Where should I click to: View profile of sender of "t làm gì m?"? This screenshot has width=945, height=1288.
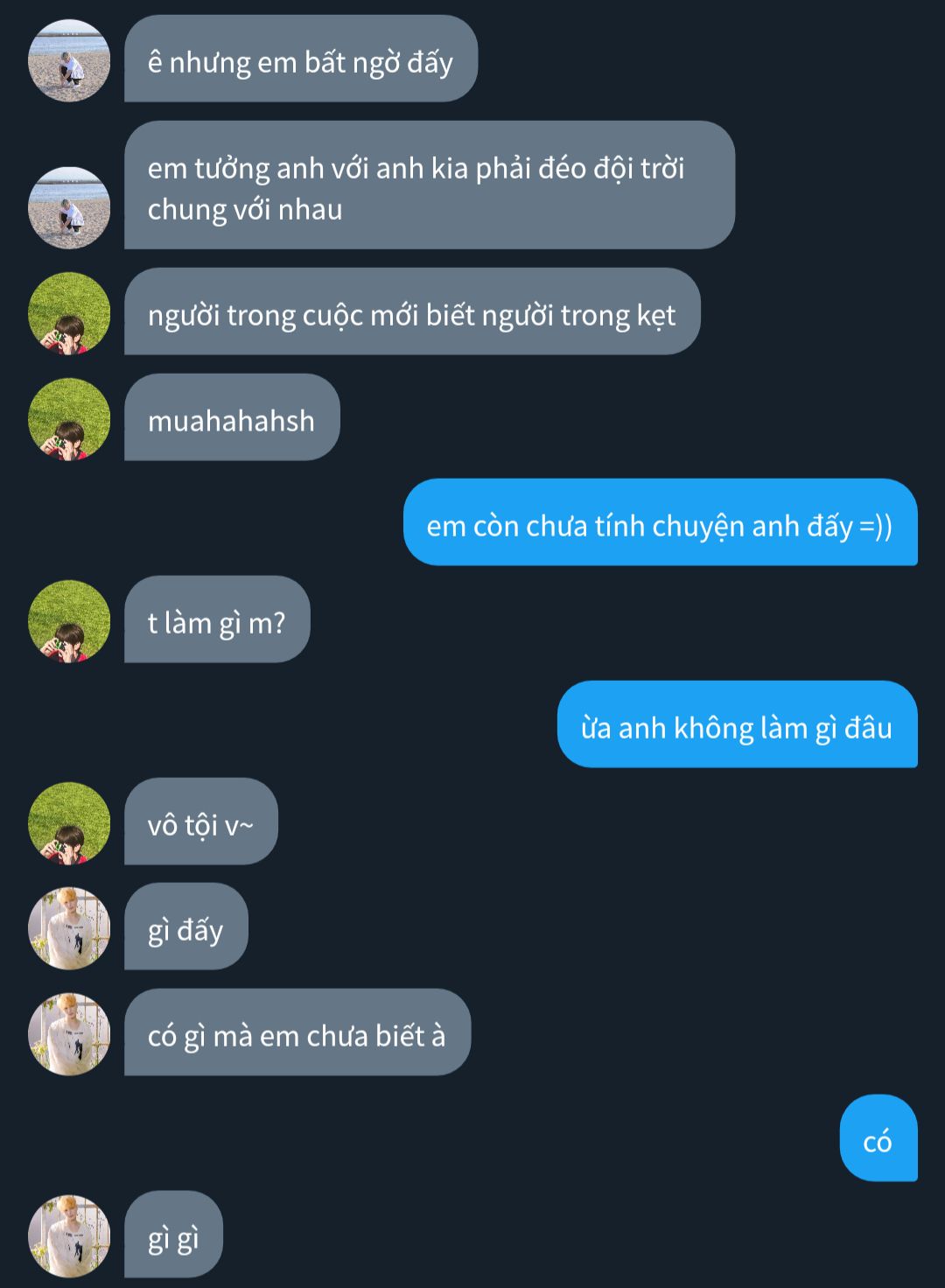[69, 621]
